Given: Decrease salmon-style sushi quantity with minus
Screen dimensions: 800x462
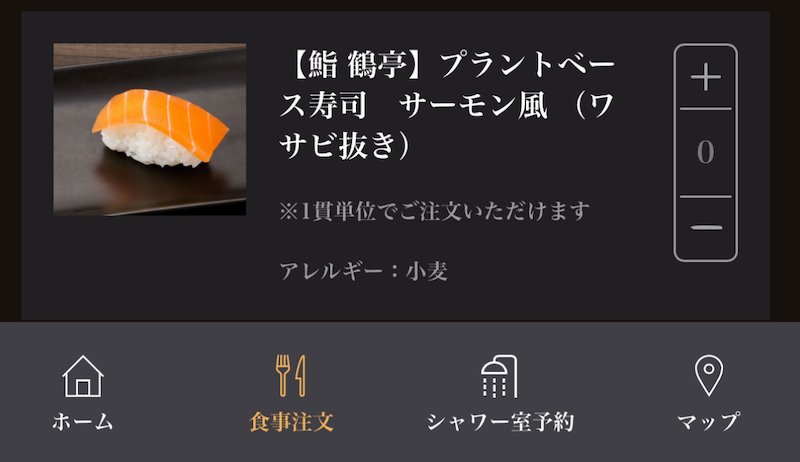Looking at the screenshot, I should click(x=706, y=228).
